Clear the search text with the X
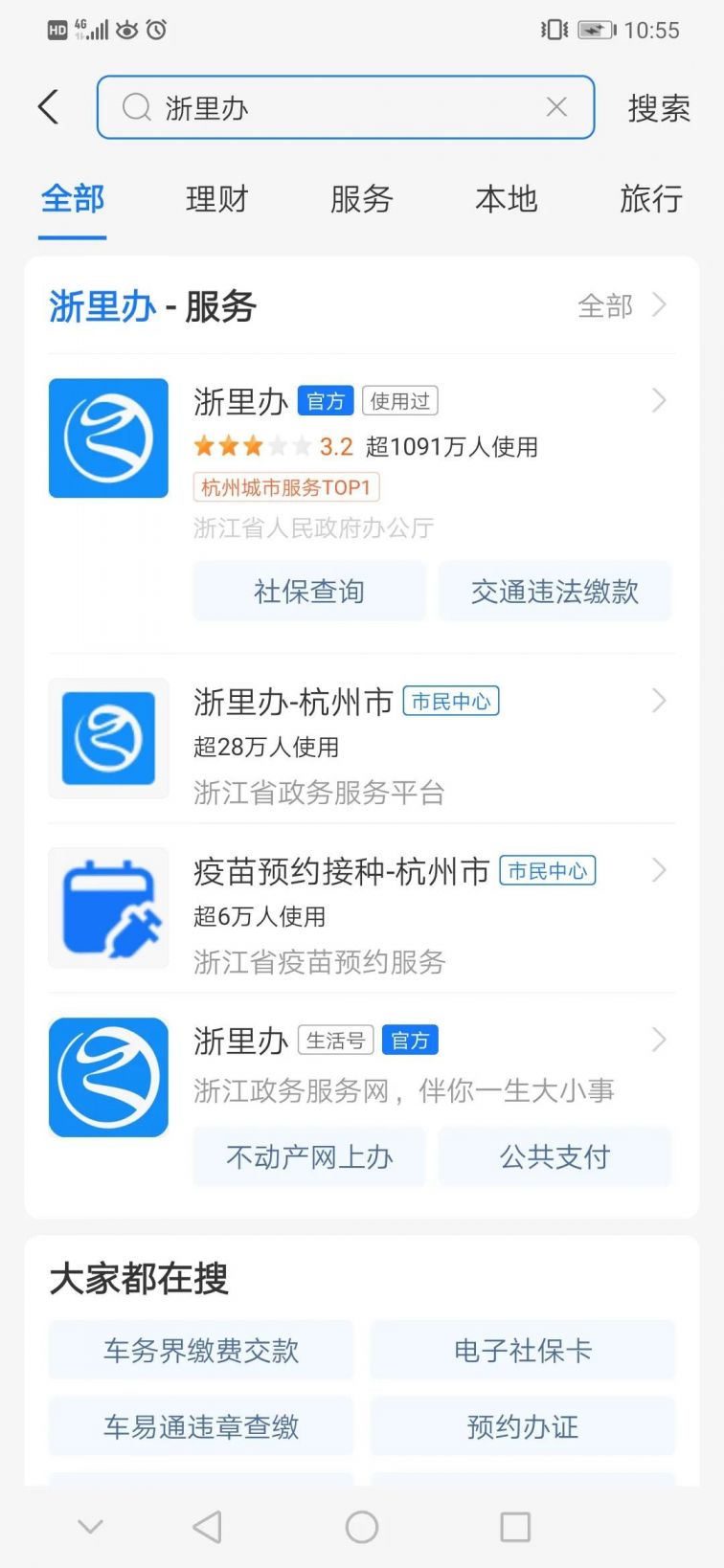Screen dimensions: 724x1568 tap(556, 107)
